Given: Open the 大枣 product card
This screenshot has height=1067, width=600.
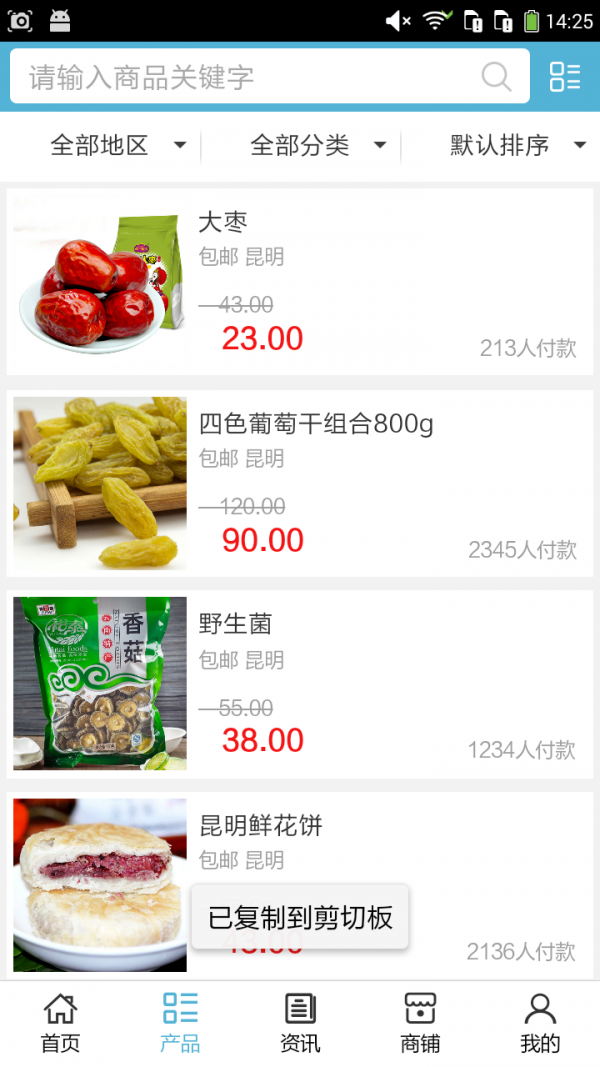Looking at the screenshot, I should coord(300,282).
